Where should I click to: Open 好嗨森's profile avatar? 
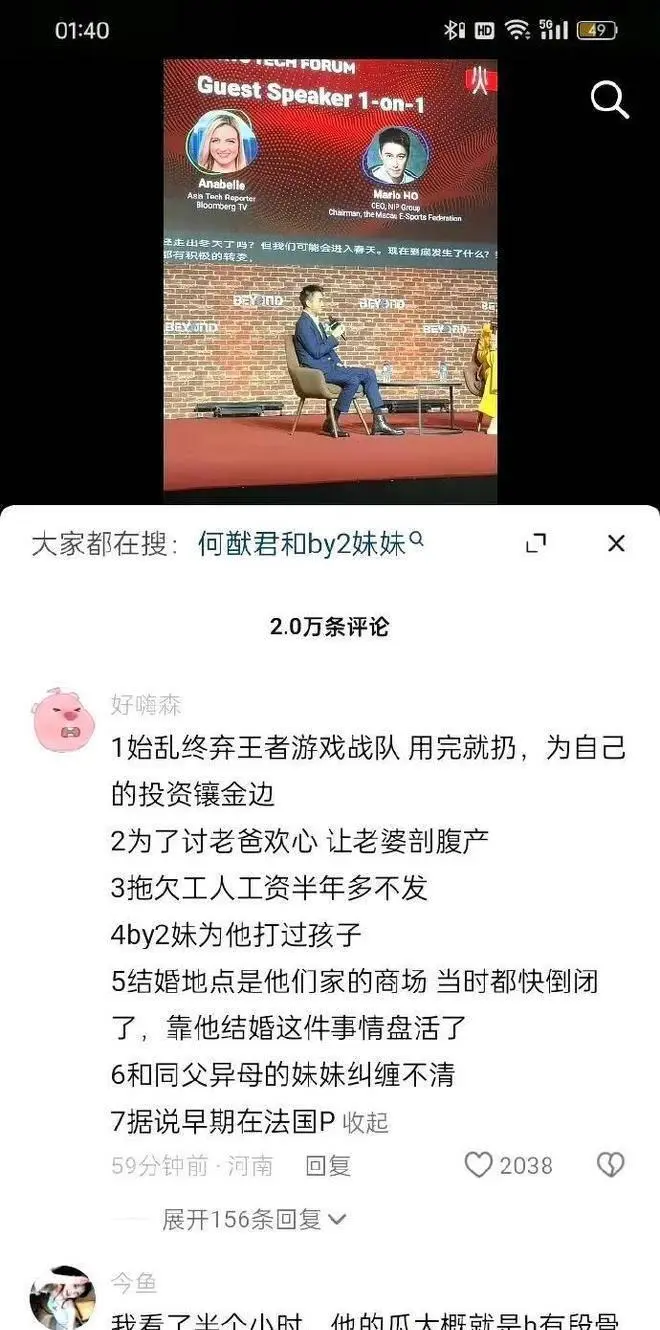[63, 719]
